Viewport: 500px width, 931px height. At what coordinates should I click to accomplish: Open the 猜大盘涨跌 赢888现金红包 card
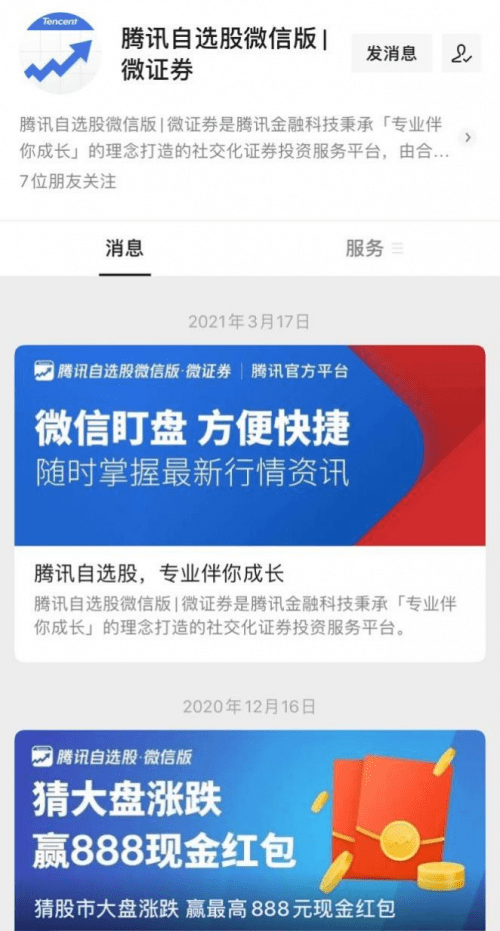(250, 830)
